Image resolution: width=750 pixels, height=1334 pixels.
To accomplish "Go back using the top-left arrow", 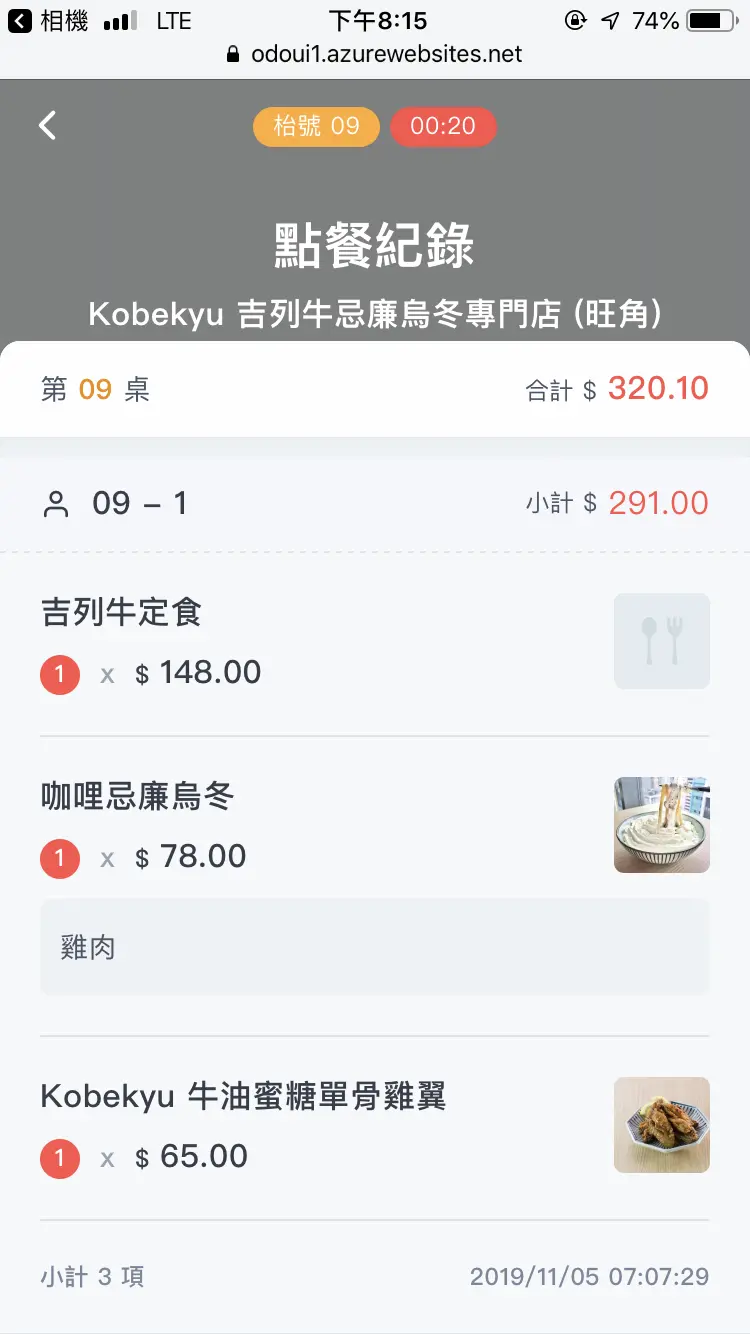I will point(47,126).
